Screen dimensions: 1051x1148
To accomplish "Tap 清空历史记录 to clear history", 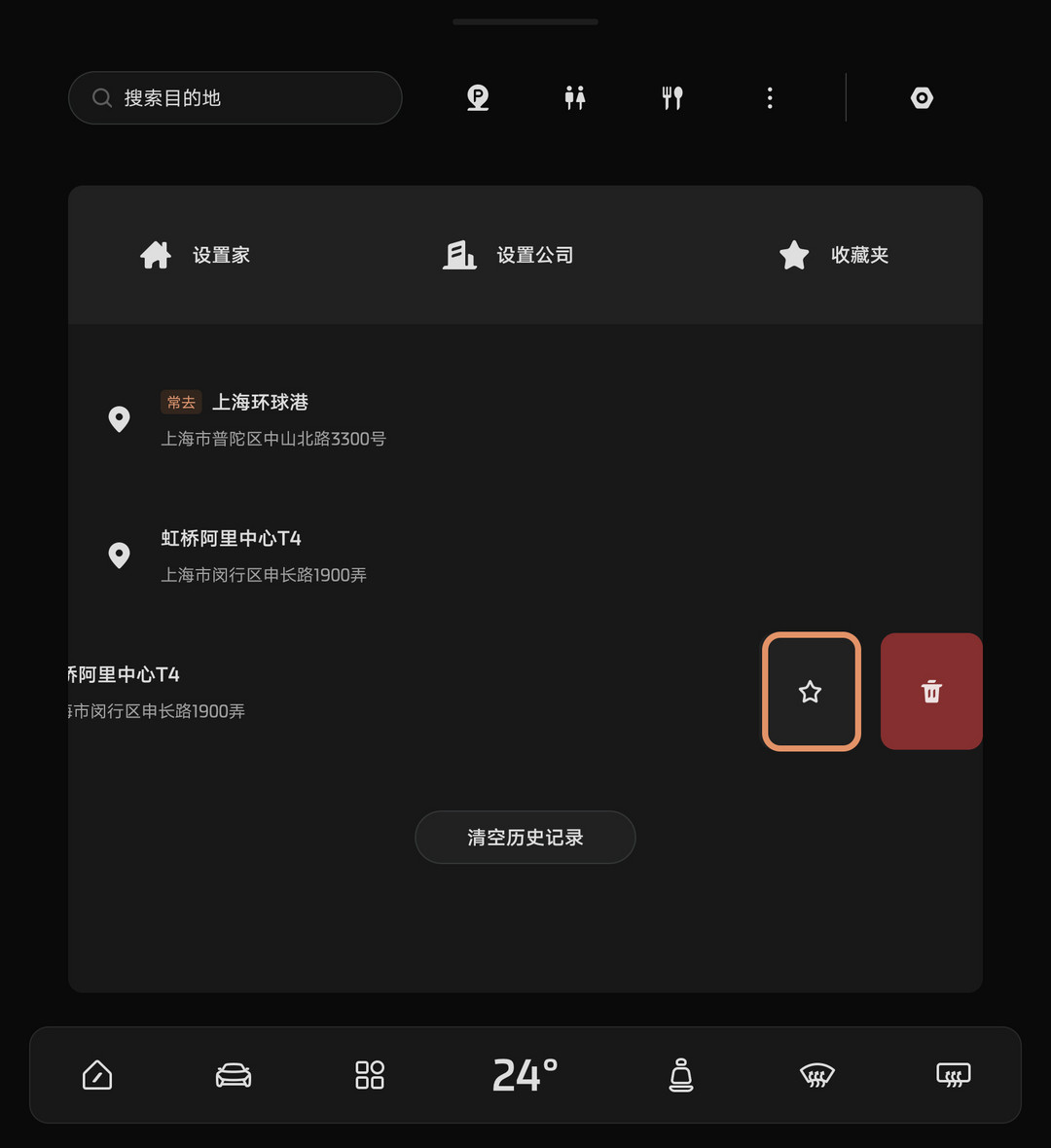I will point(525,837).
